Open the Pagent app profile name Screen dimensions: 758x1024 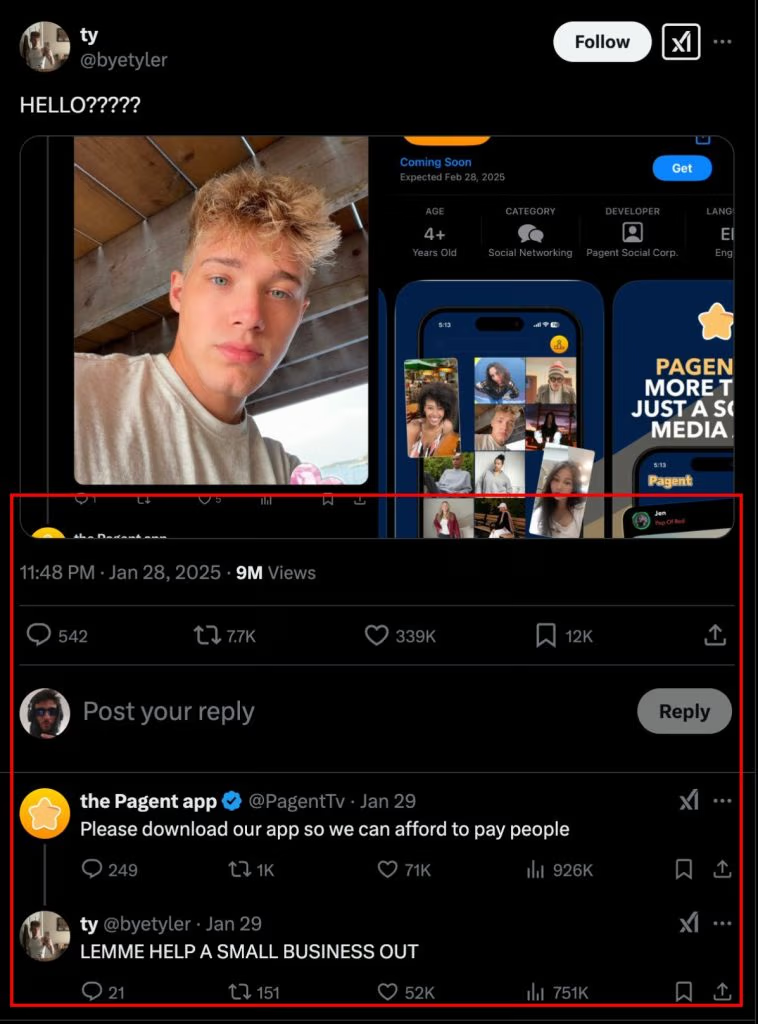point(148,801)
